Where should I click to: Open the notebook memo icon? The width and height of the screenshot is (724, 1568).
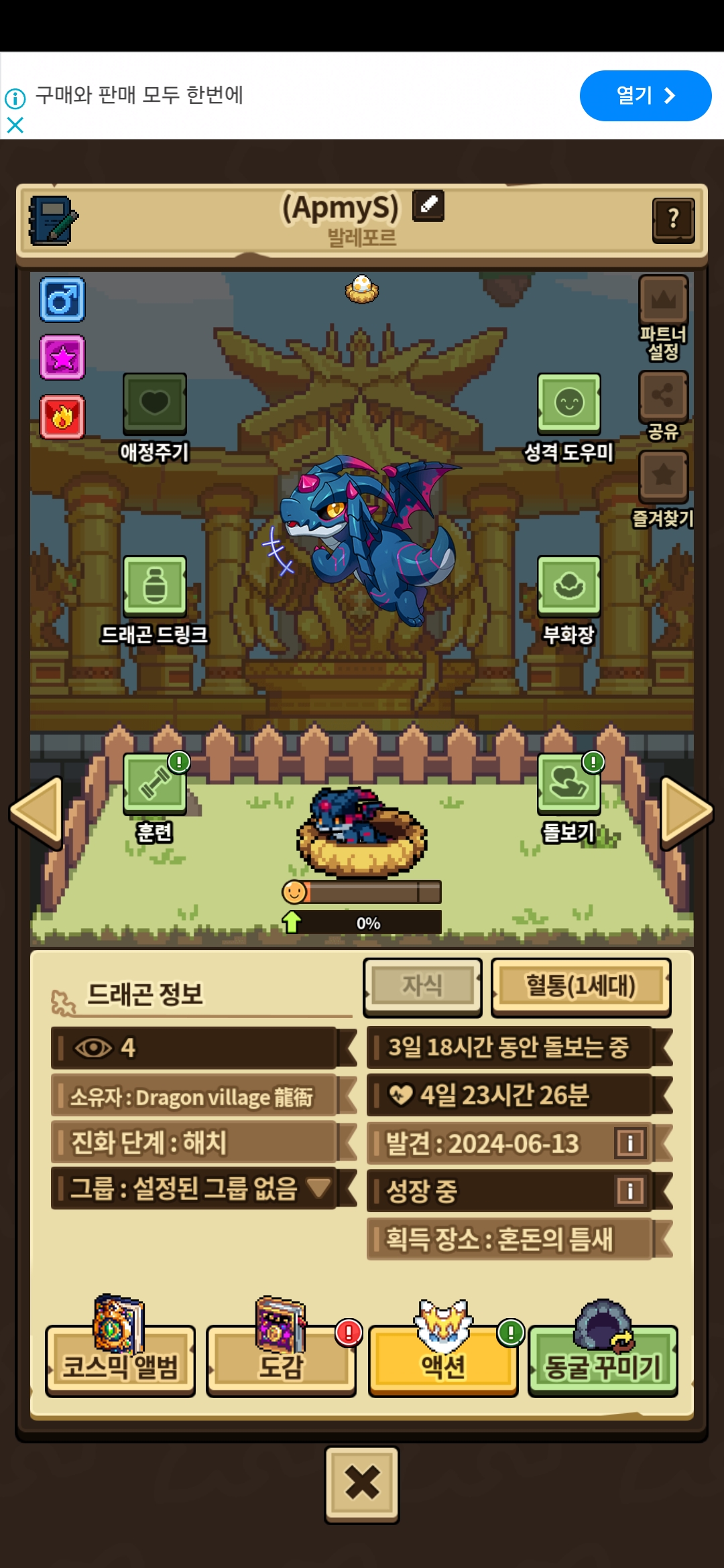pos(53,220)
